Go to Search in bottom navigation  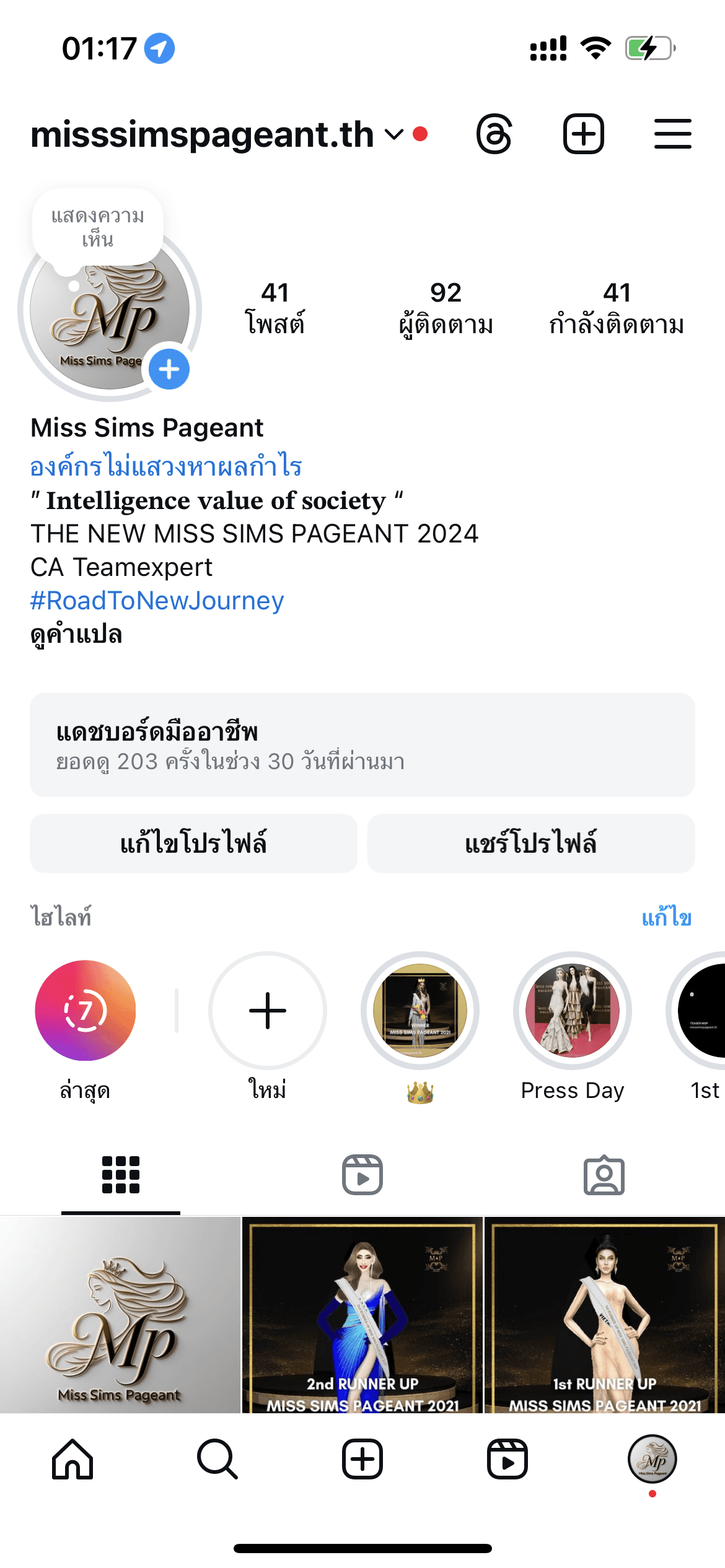coord(217,1459)
